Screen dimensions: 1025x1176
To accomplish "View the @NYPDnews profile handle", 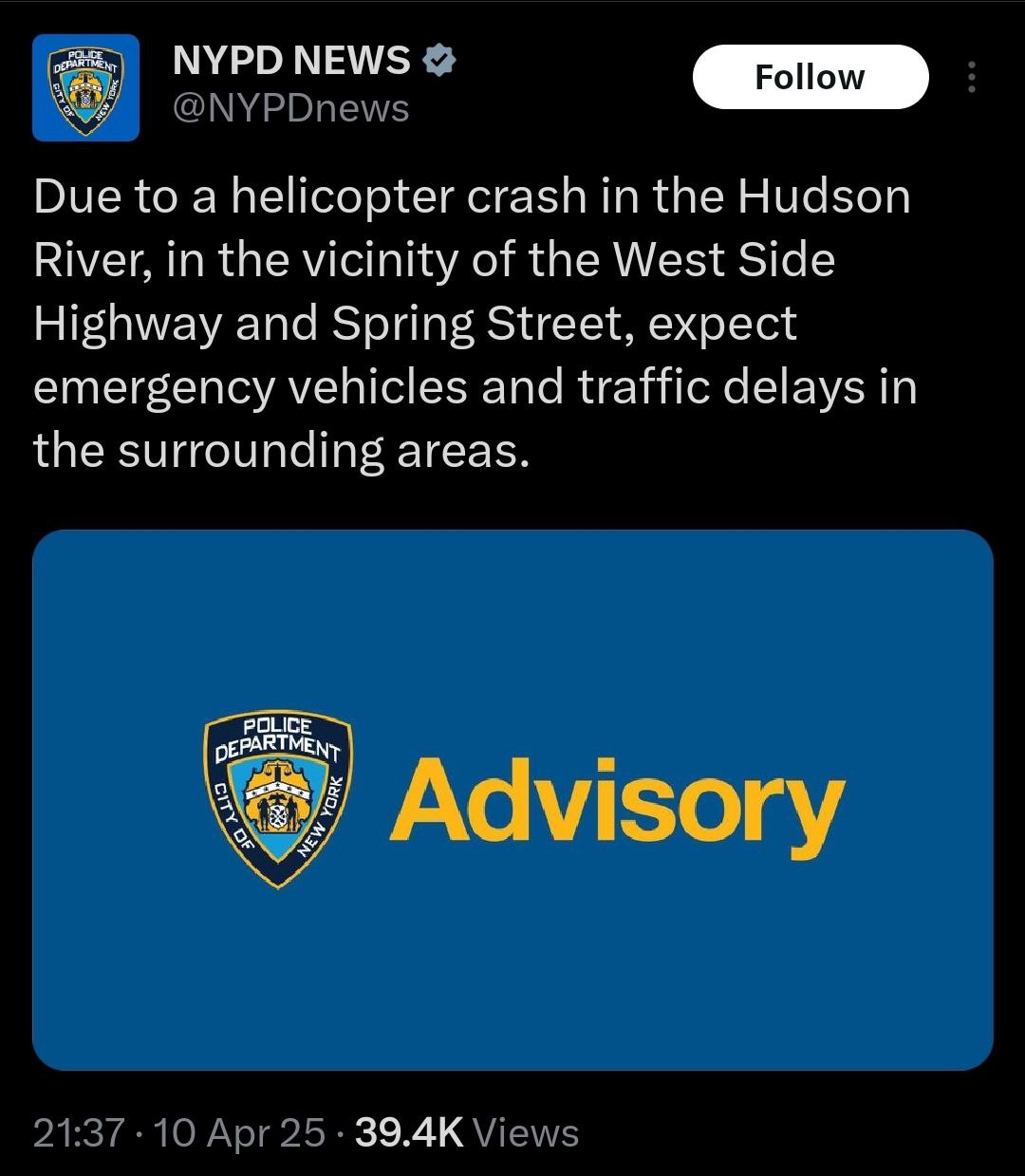I will (289, 109).
